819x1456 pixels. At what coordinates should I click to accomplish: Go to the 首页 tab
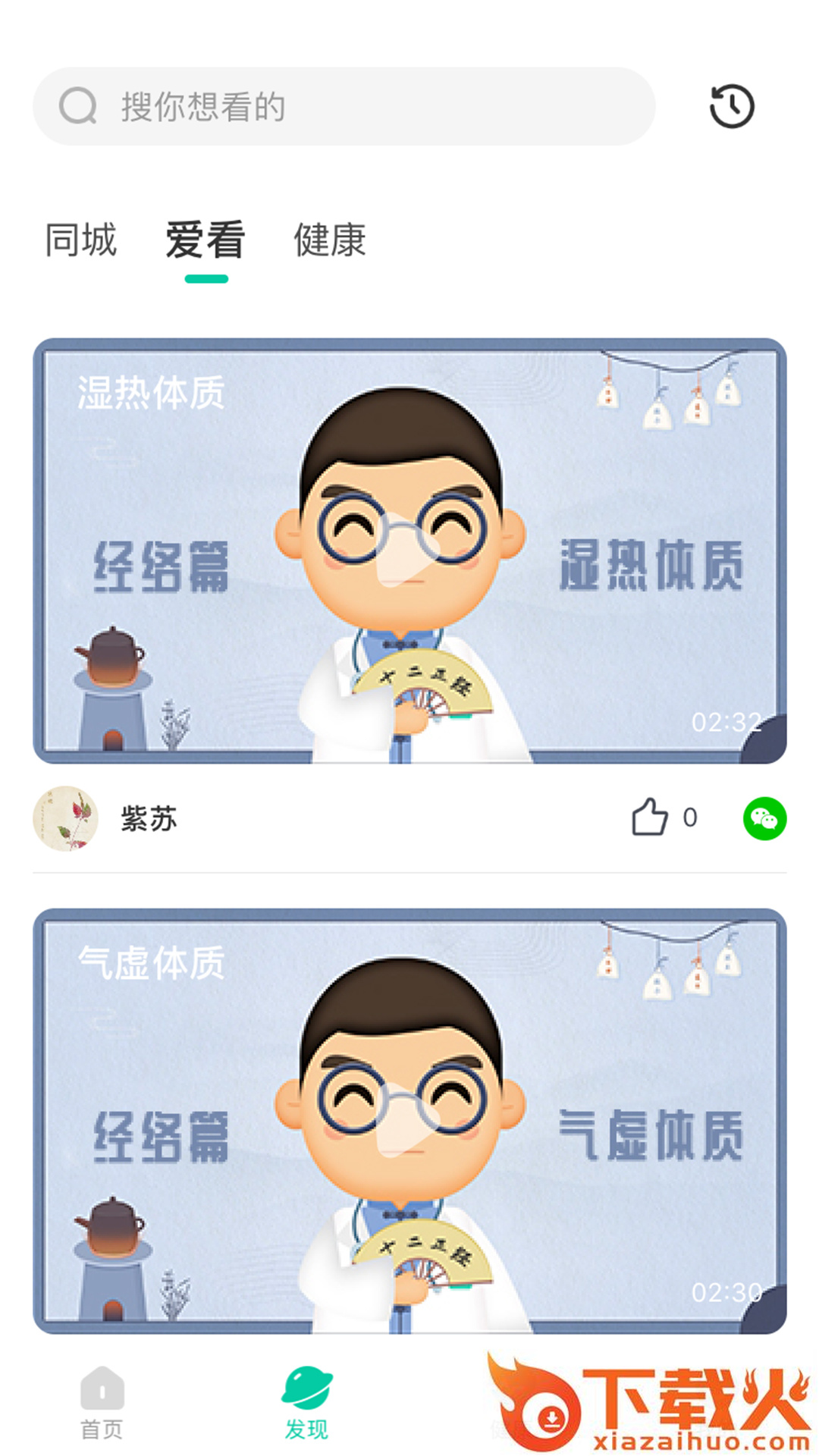(x=102, y=1403)
